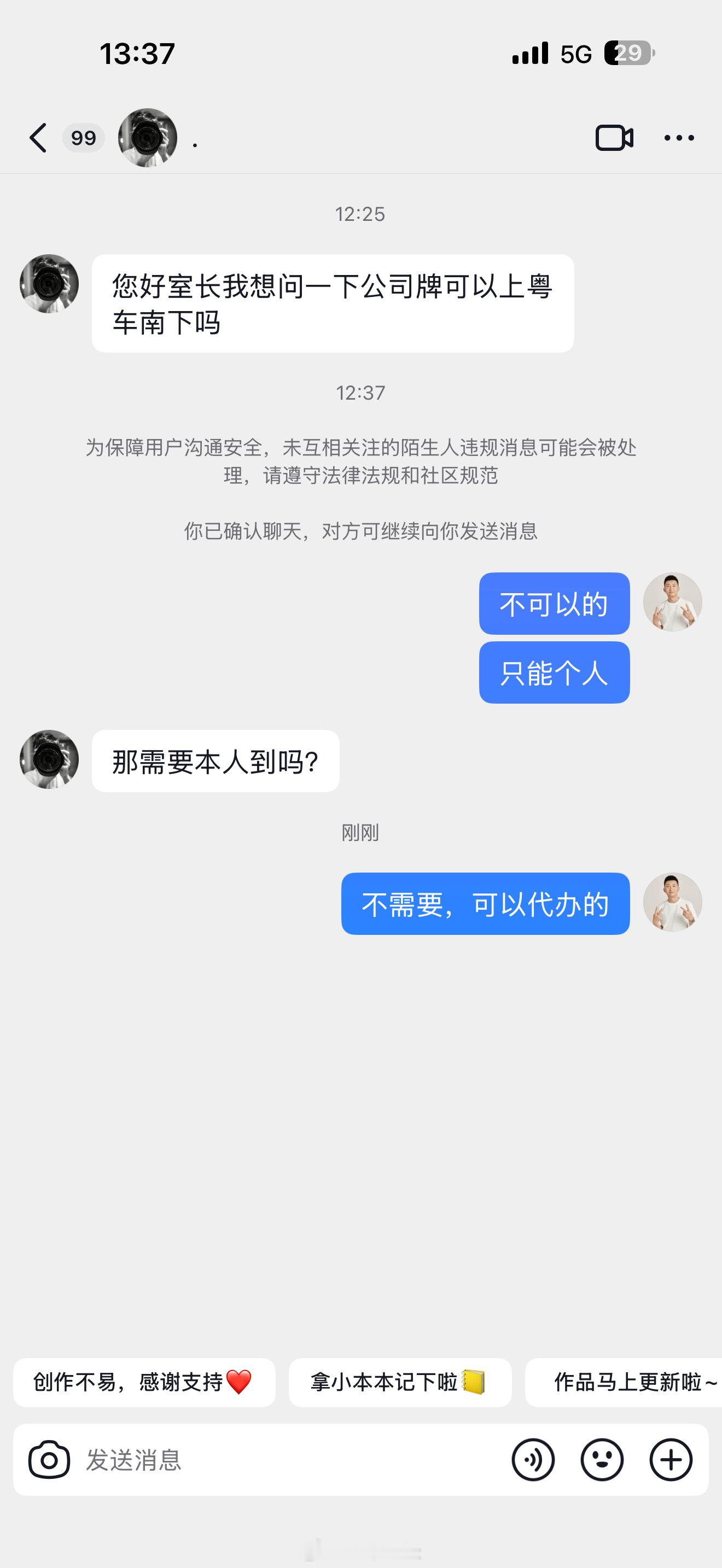Select the reply 不需要，可以代办的
Screen dimensions: 722x1568
(485, 904)
